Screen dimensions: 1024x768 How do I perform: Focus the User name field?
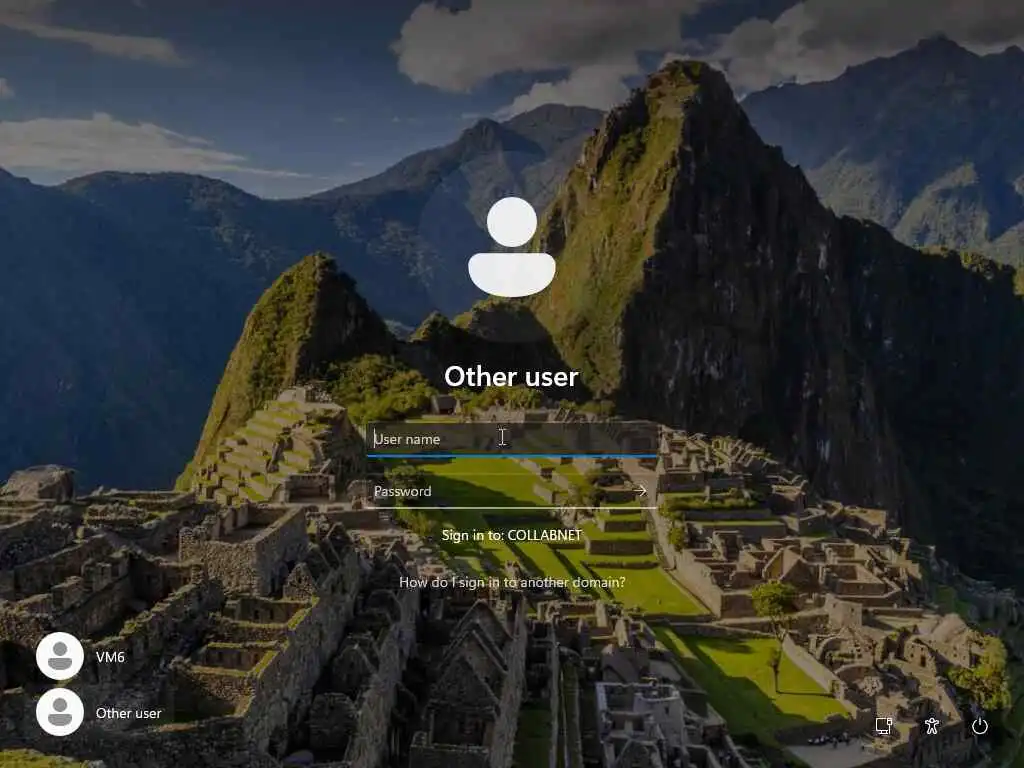tap(510, 438)
